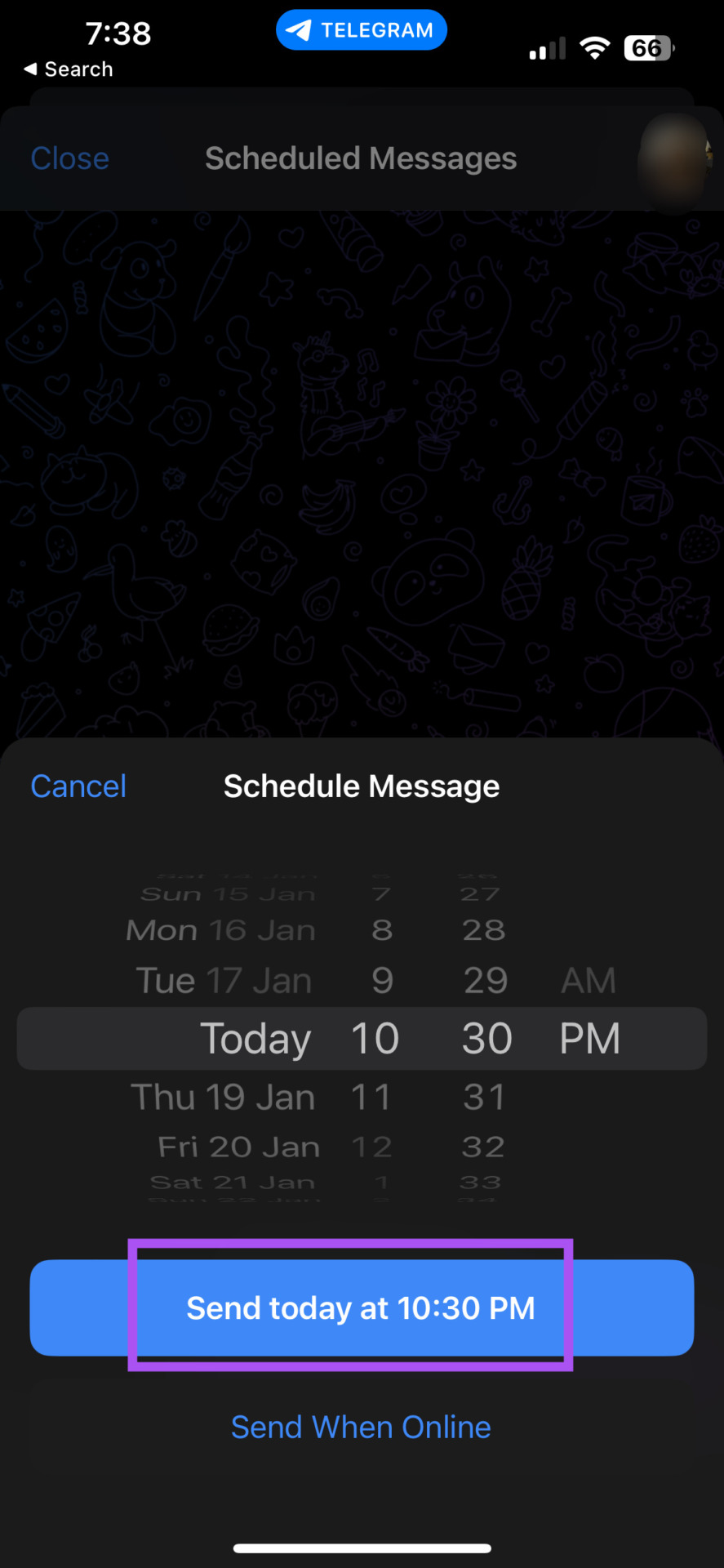Tap the blue Telegram banner pill
The height and width of the screenshot is (1568, 724).
361,29
